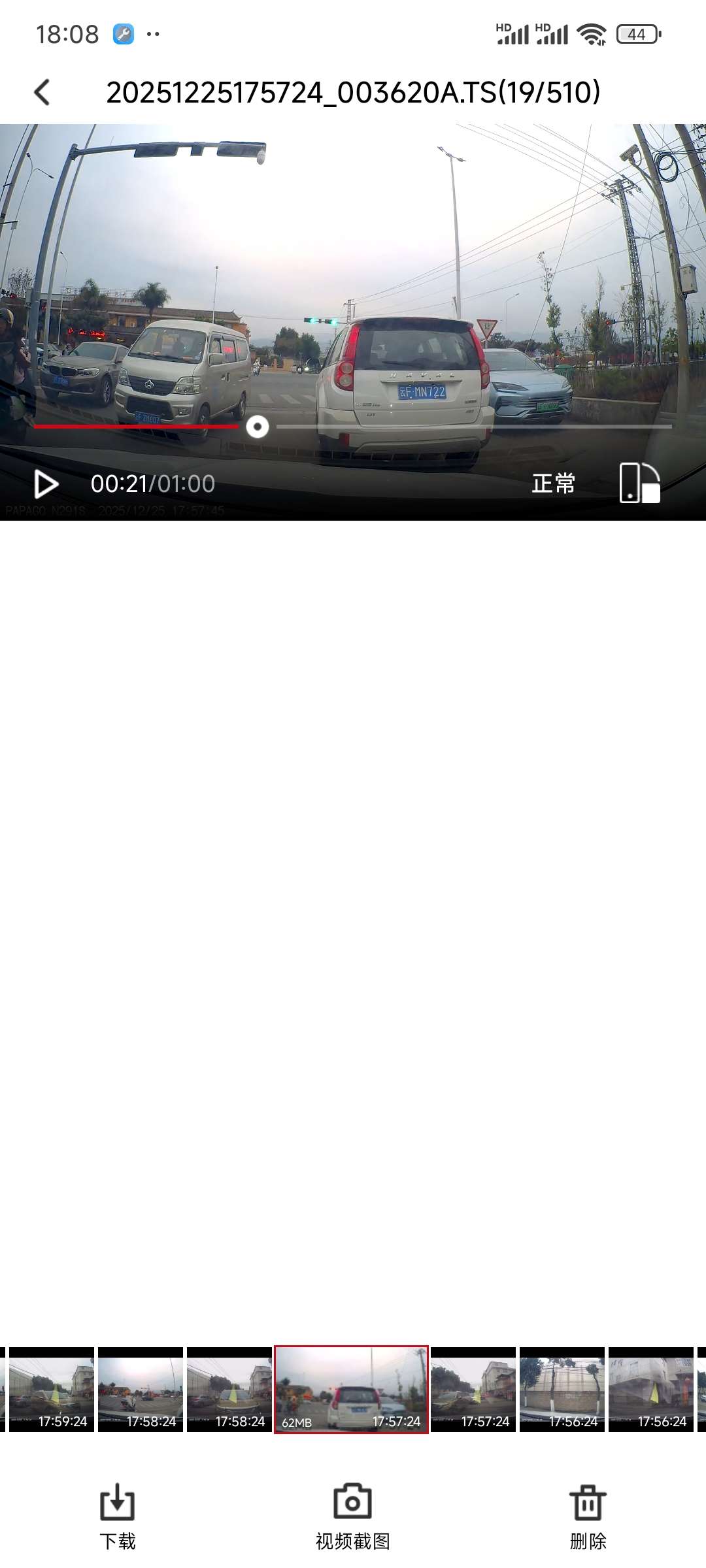Viewport: 706px width, 1568px height.
Task: Change the 正常 playback speed setting
Action: pos(553,484)
